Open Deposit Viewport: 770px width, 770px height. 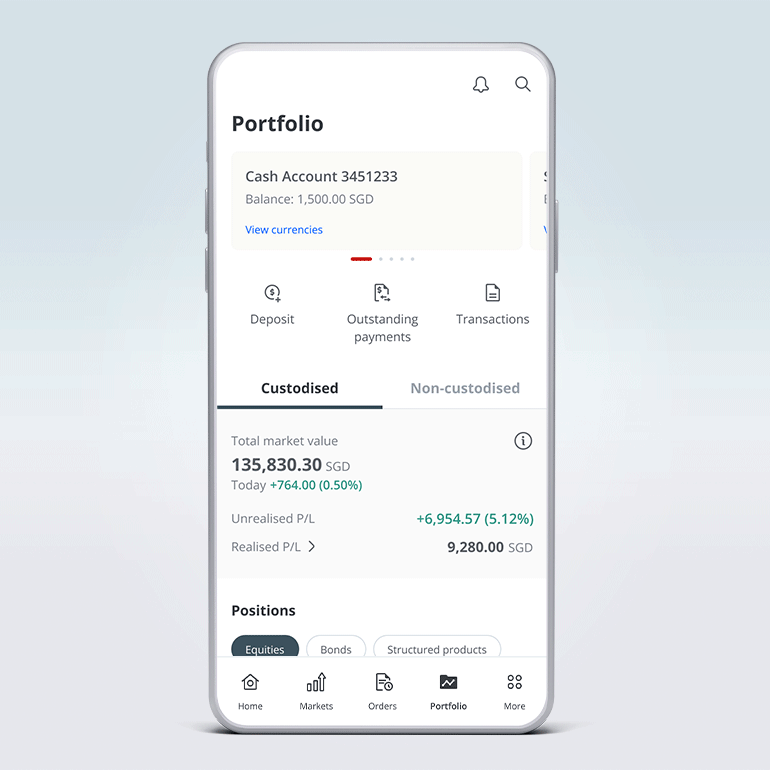pyautogui.click(x=272, y=304)
